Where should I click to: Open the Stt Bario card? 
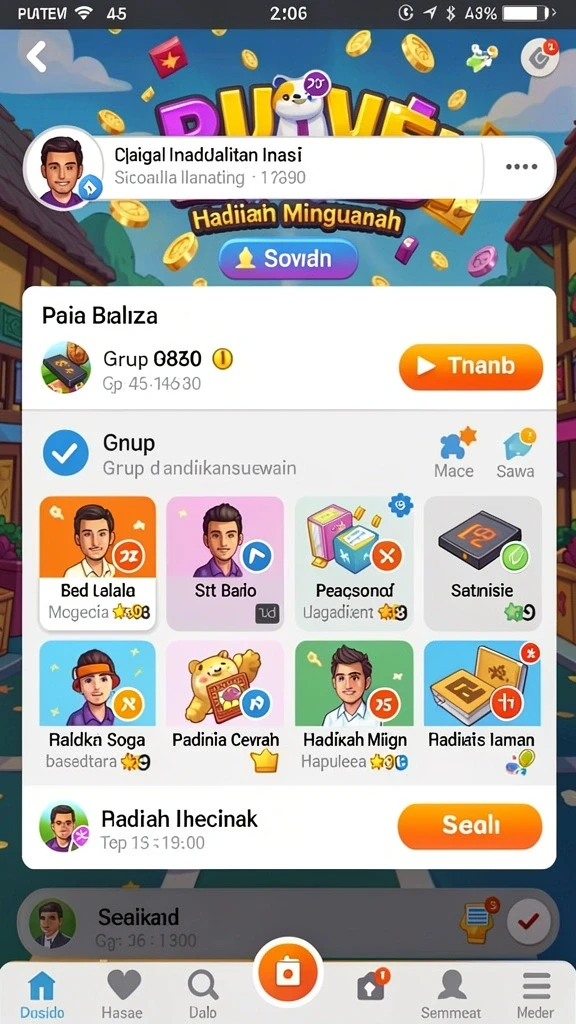coord(225,563)
